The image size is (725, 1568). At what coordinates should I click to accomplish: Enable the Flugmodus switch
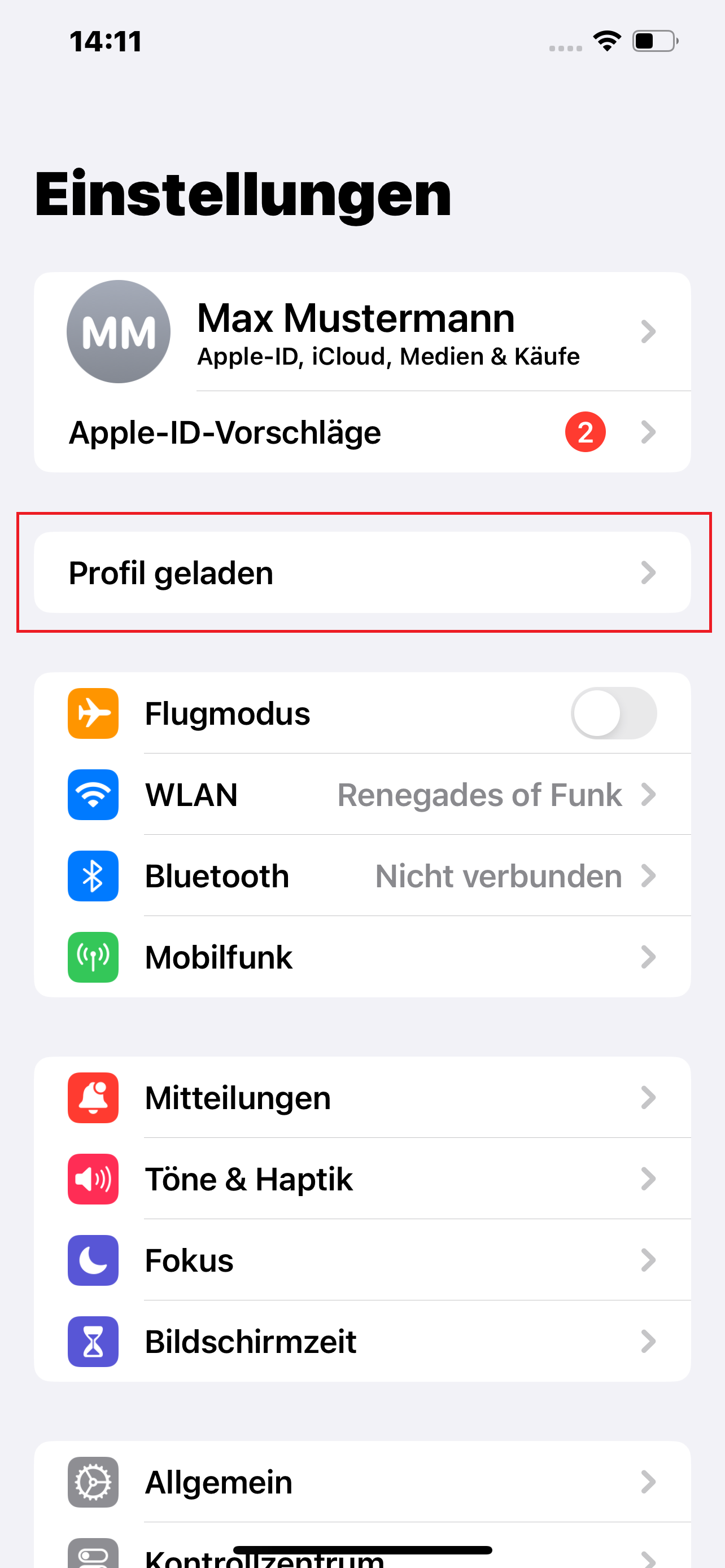pyautogui.click(x=614, y=713)
